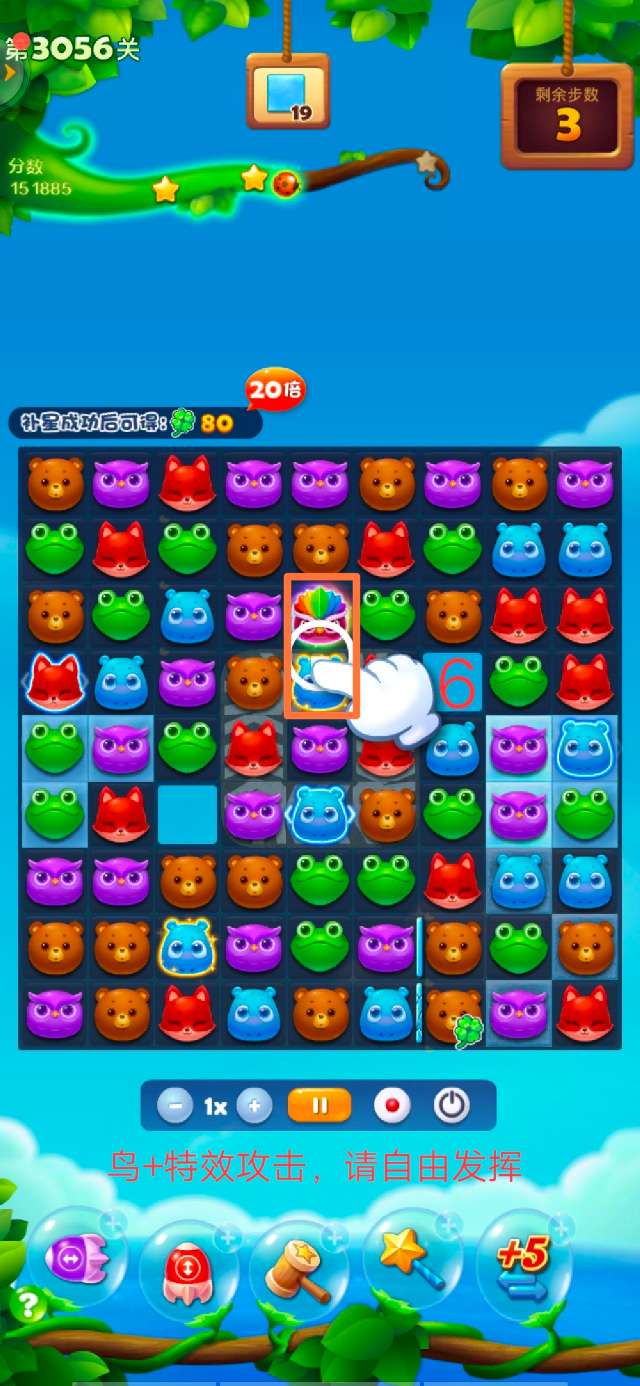Use the horizontal rocket booster

tap(75, 1256)
